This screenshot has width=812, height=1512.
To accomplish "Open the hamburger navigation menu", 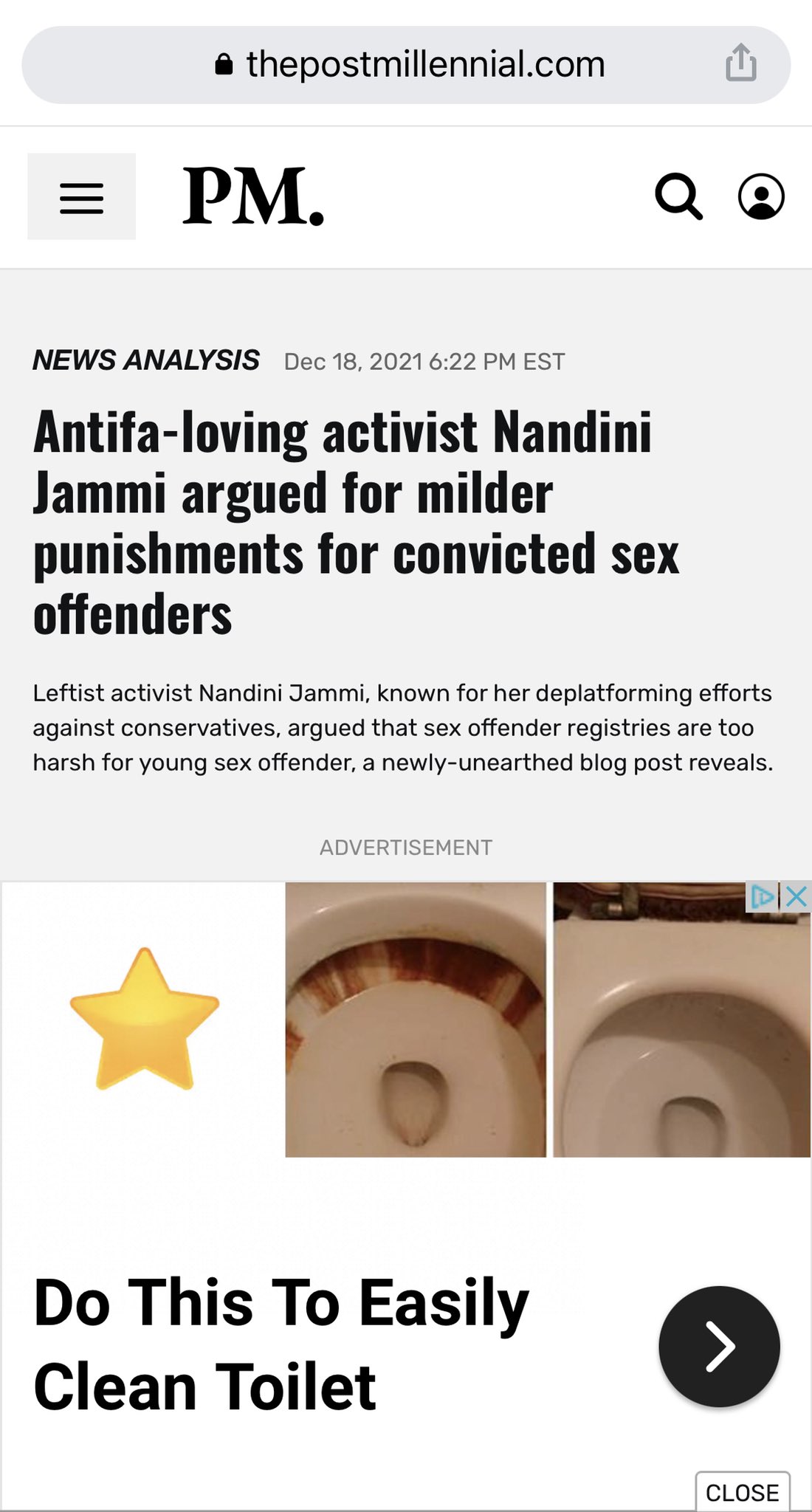I will click(81, 197).
